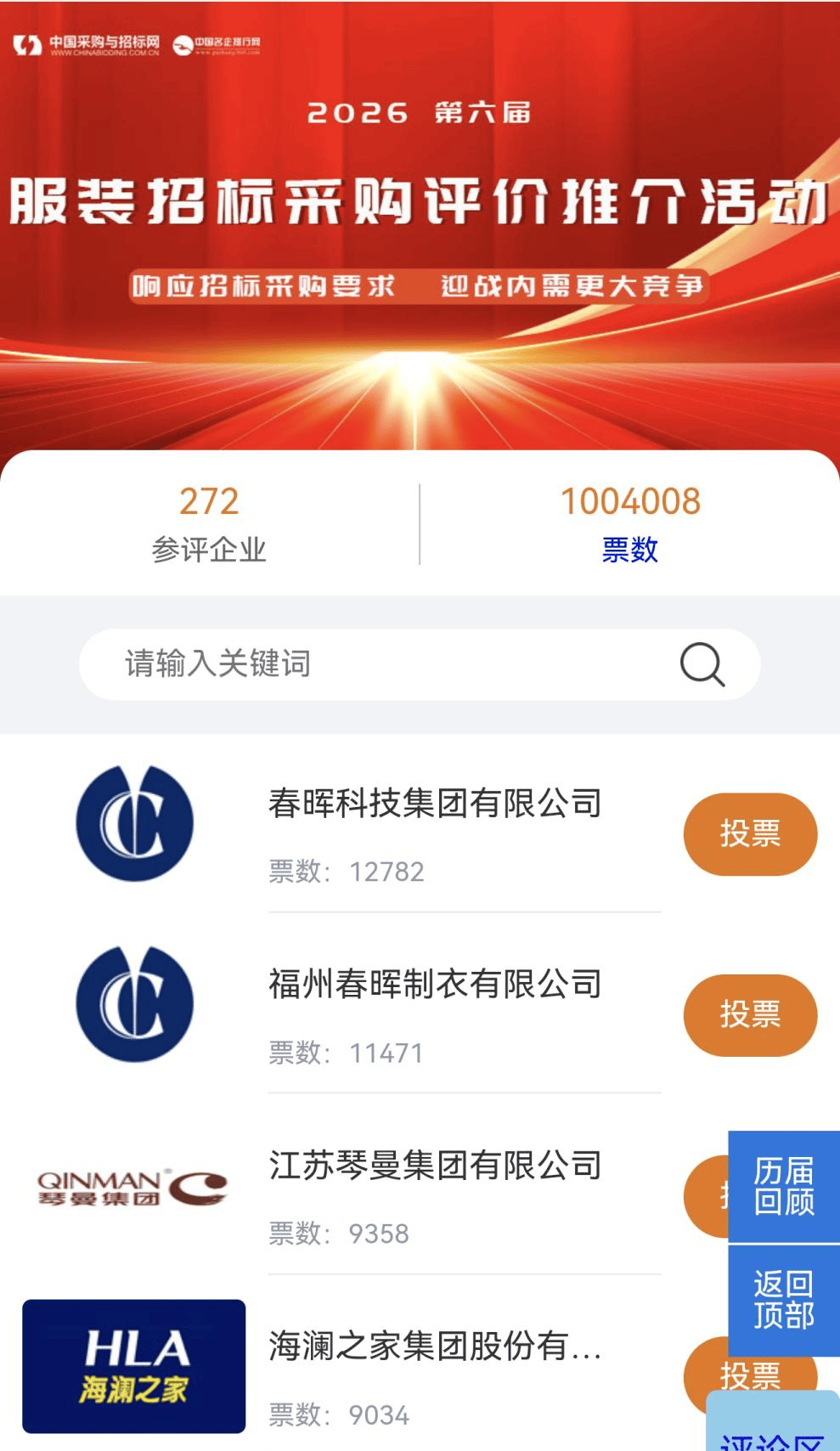Image resolution: width=840 pixels, height=1451 pixels.
Task: Vote for 福州春晖制衣有限公司
Action: (749, 1015)
